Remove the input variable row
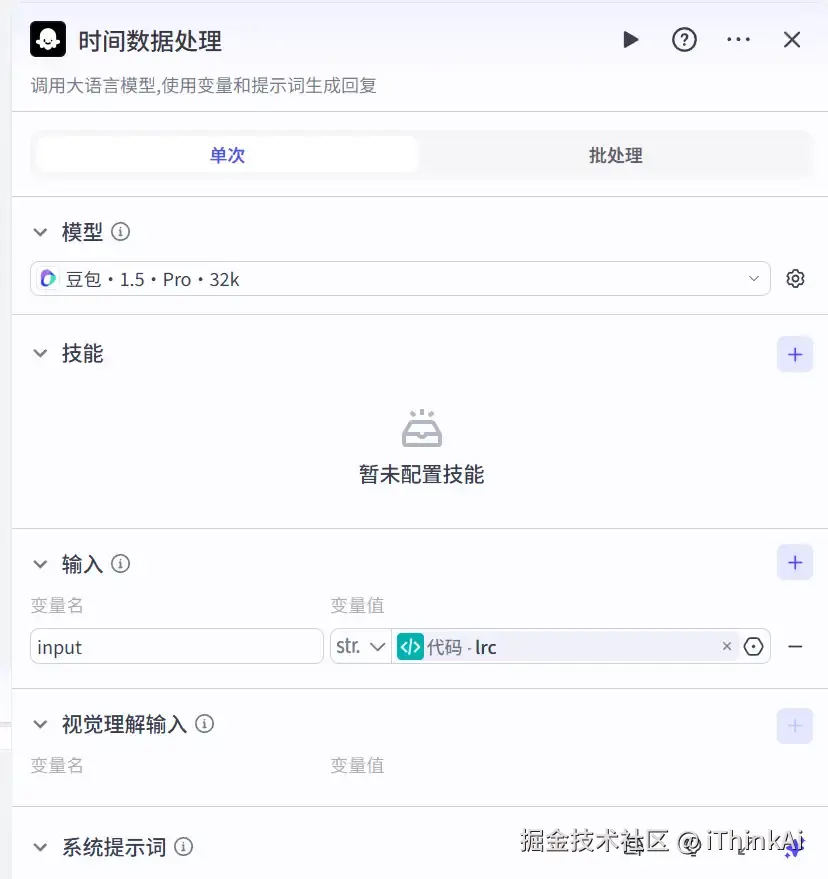Screen dimensions: 828x879 click(795, 647)
